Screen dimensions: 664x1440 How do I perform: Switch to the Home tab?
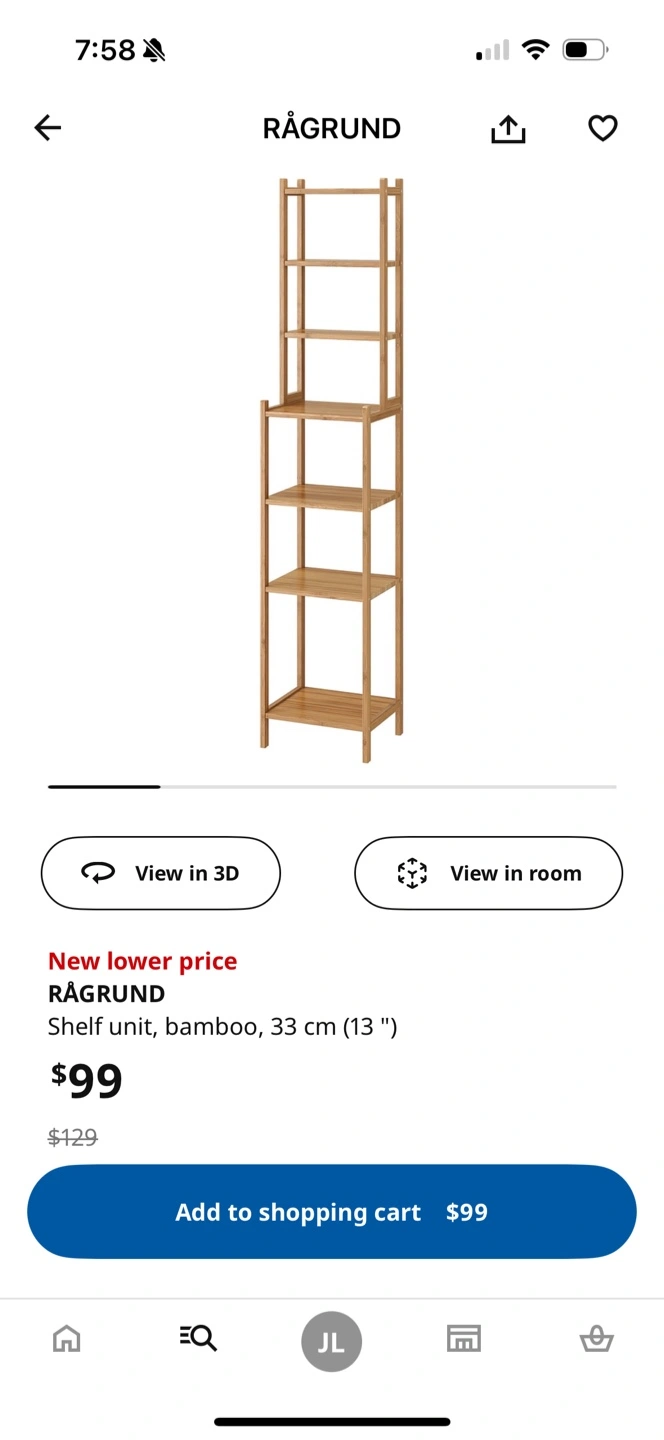pyautogui.click(x=67, y=1338)
